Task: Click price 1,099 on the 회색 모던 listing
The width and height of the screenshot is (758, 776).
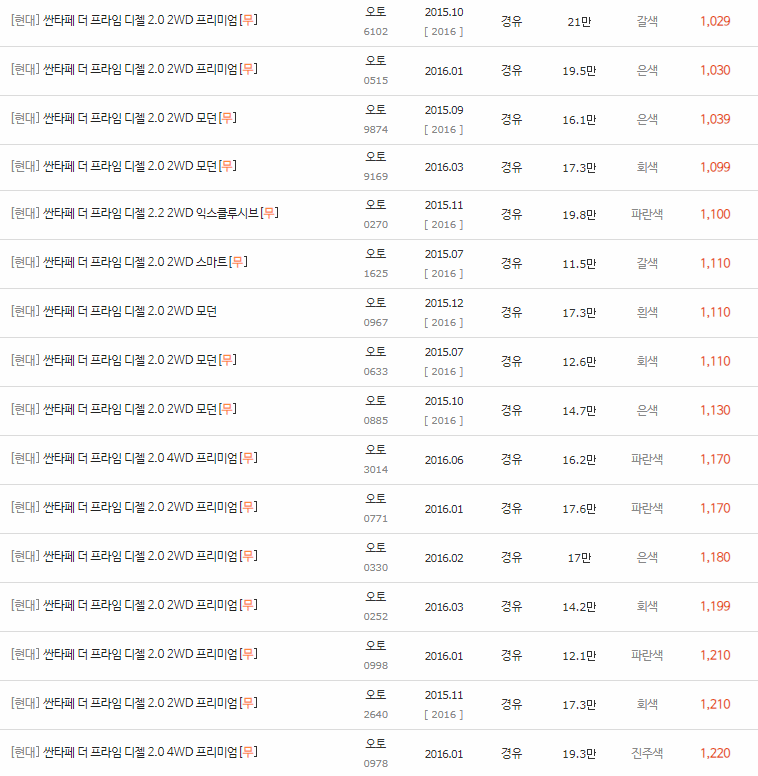Action: (x=716, y=167)
